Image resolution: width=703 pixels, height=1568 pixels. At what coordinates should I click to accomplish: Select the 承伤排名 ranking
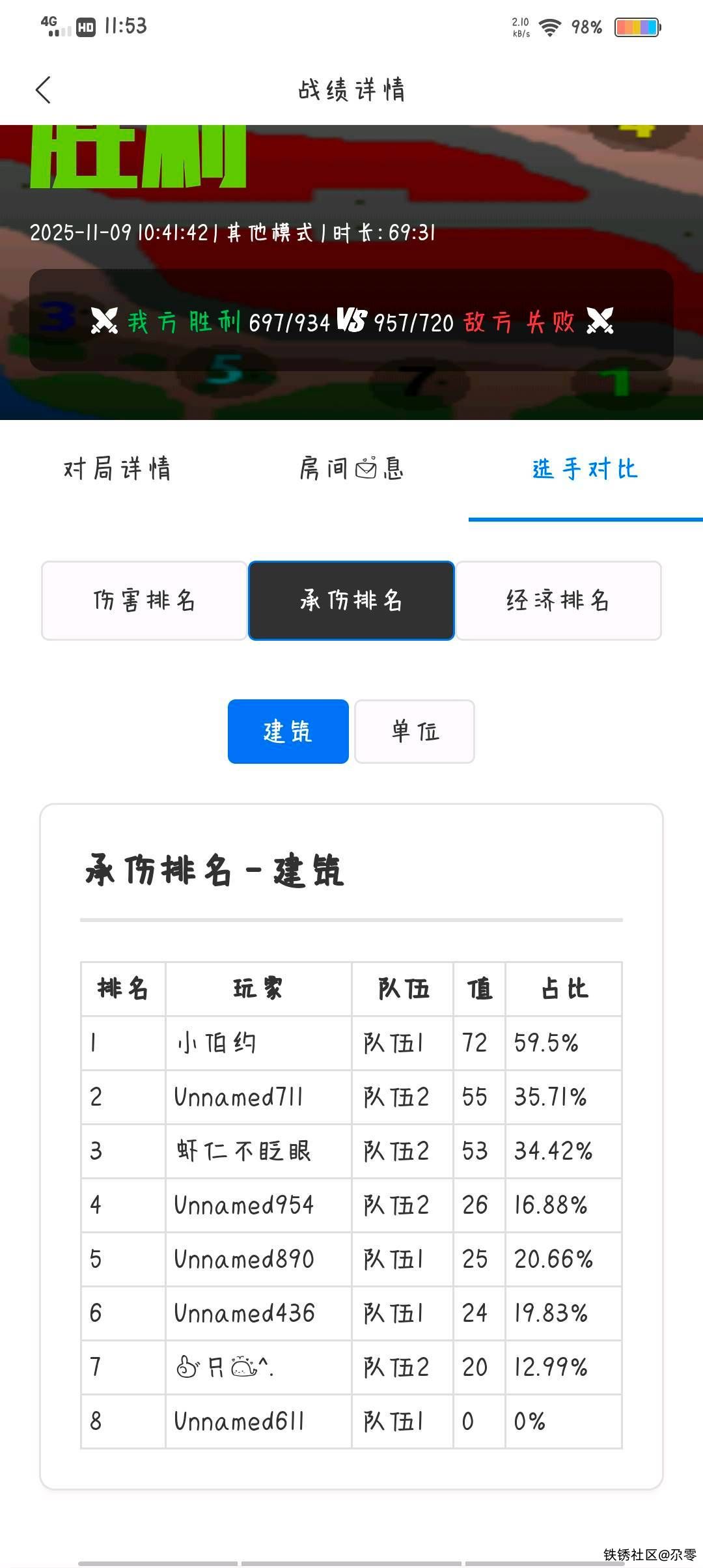[x=351, y=600]
